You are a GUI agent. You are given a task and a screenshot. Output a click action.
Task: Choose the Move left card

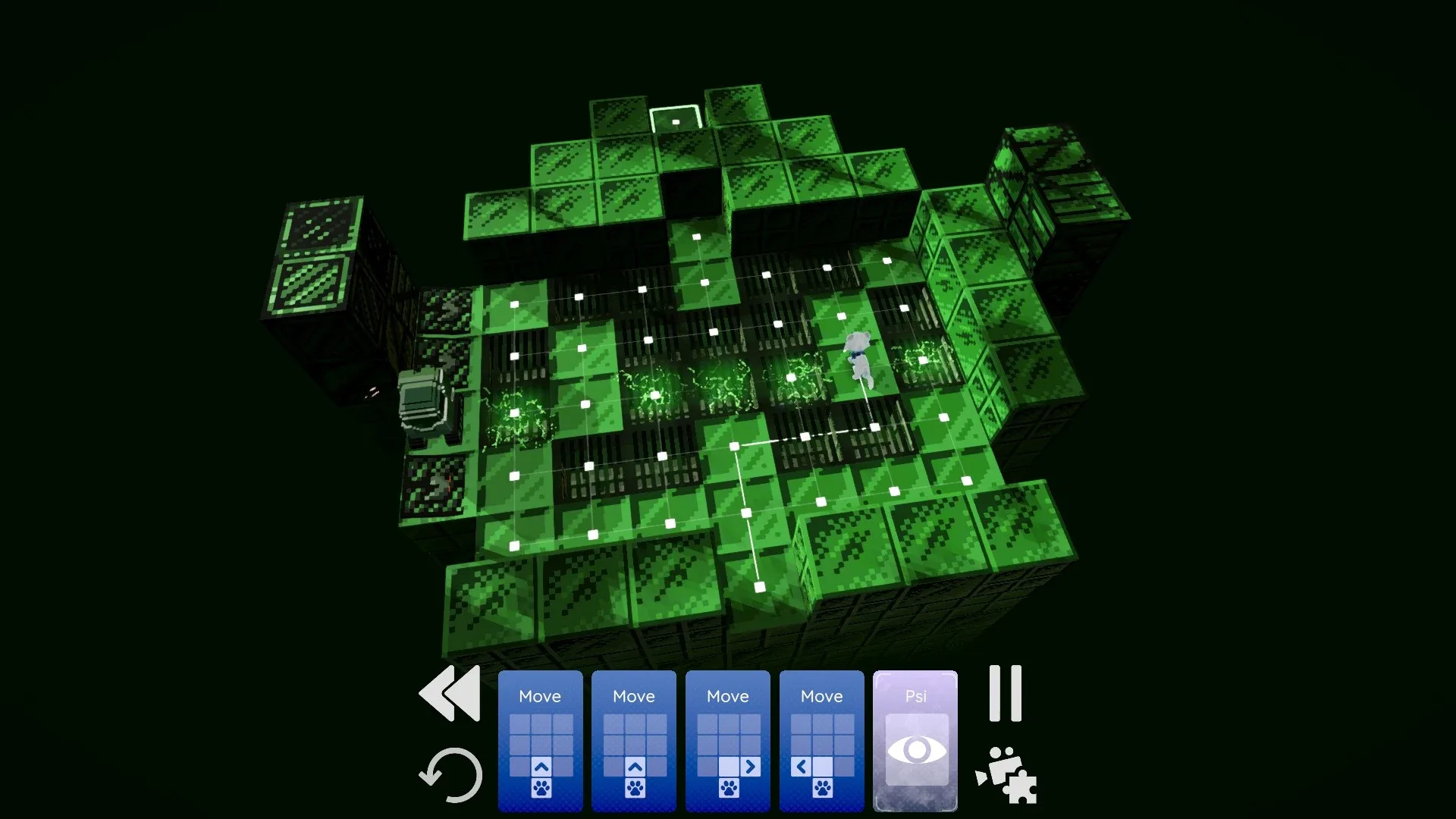[x=822, y=741]
